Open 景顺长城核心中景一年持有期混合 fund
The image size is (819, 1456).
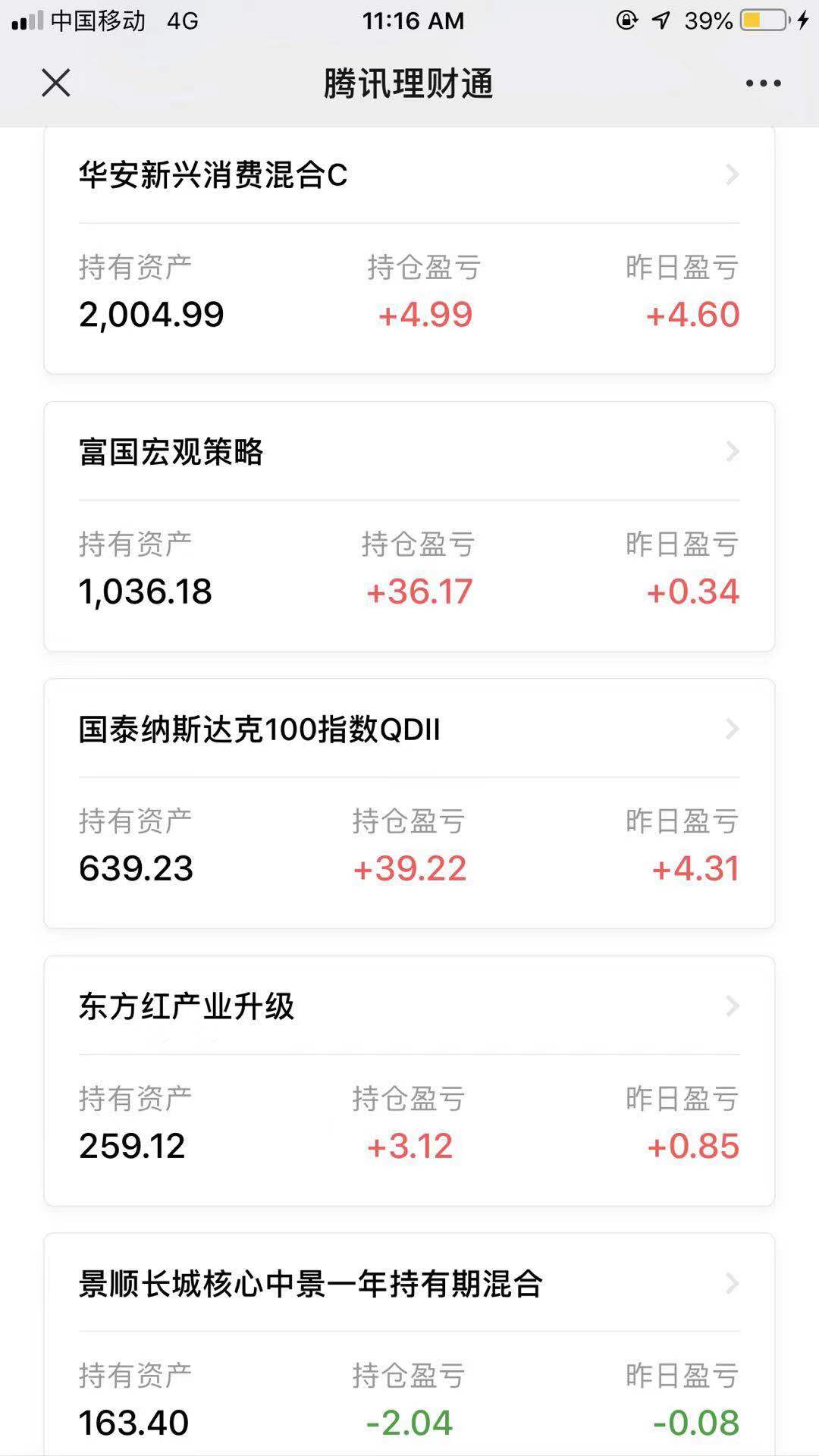(409, 1345)
